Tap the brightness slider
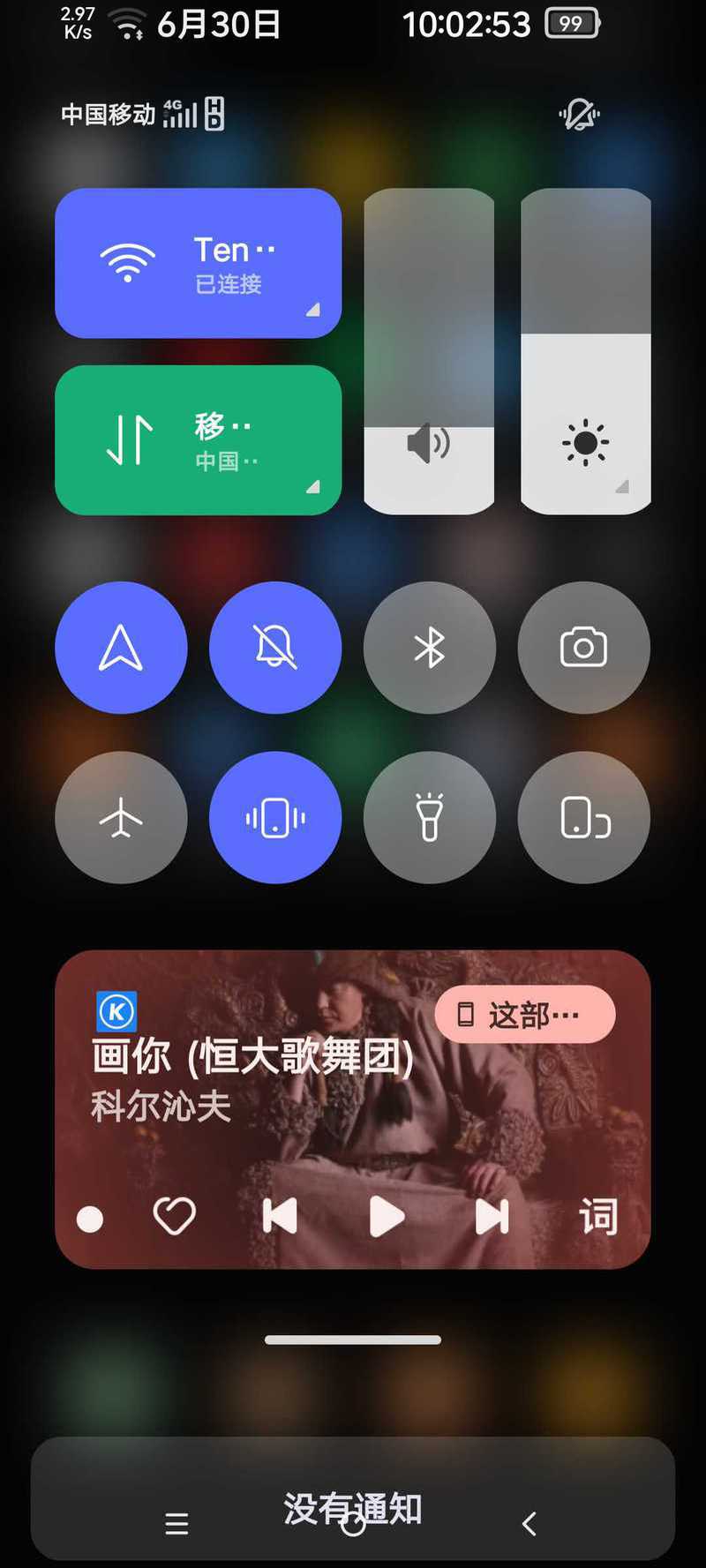The height and width of the screenshot is (1568, 706). click(x=586, y=351)
